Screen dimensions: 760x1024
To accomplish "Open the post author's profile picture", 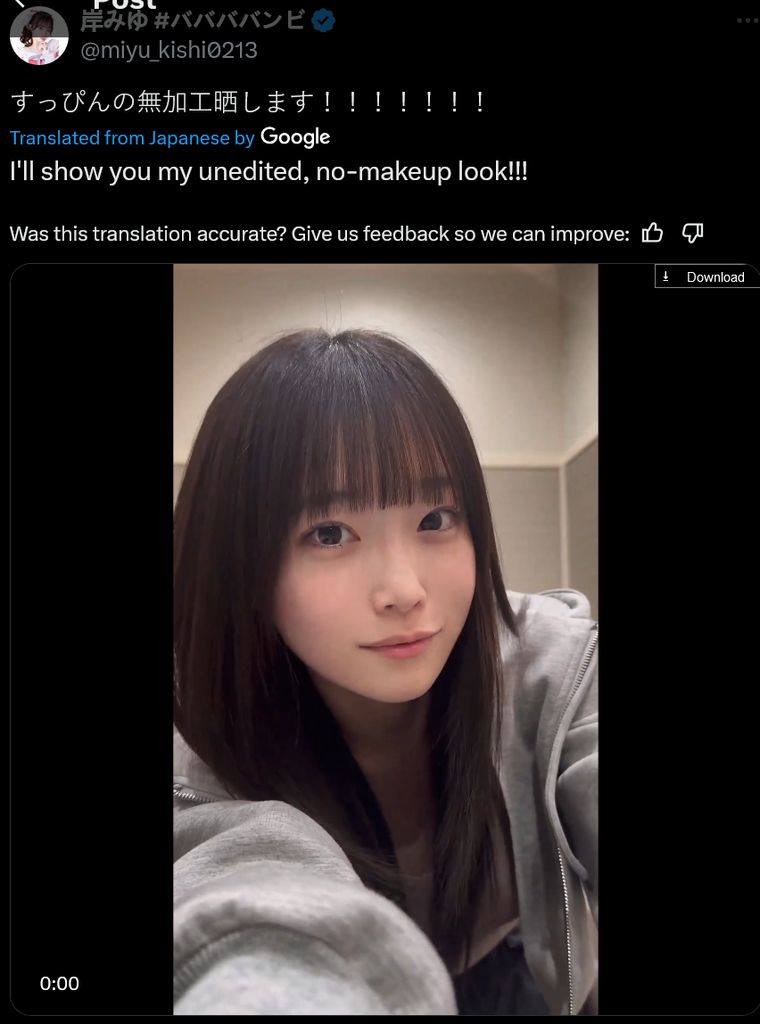I will (39, 36).
